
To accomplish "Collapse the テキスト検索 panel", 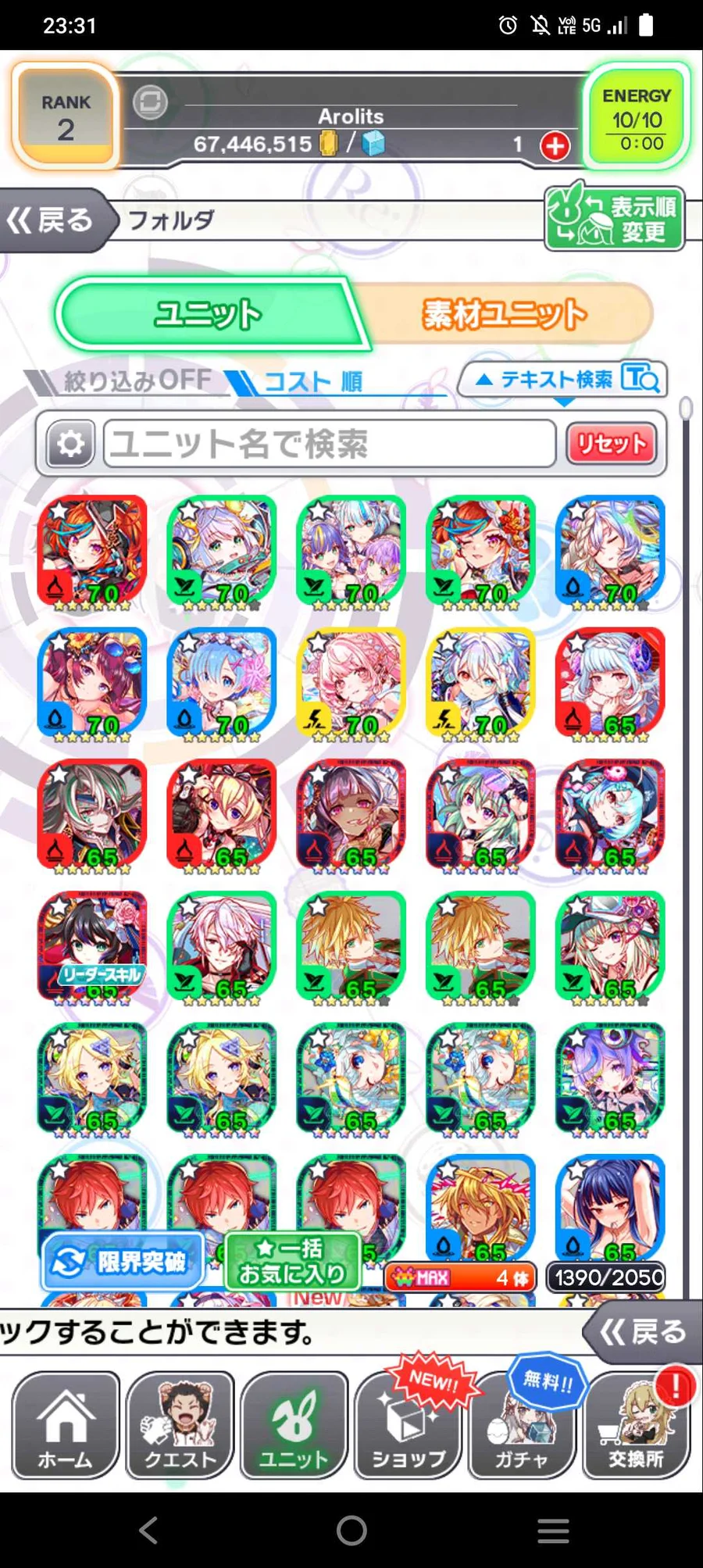I will (562, 380).
